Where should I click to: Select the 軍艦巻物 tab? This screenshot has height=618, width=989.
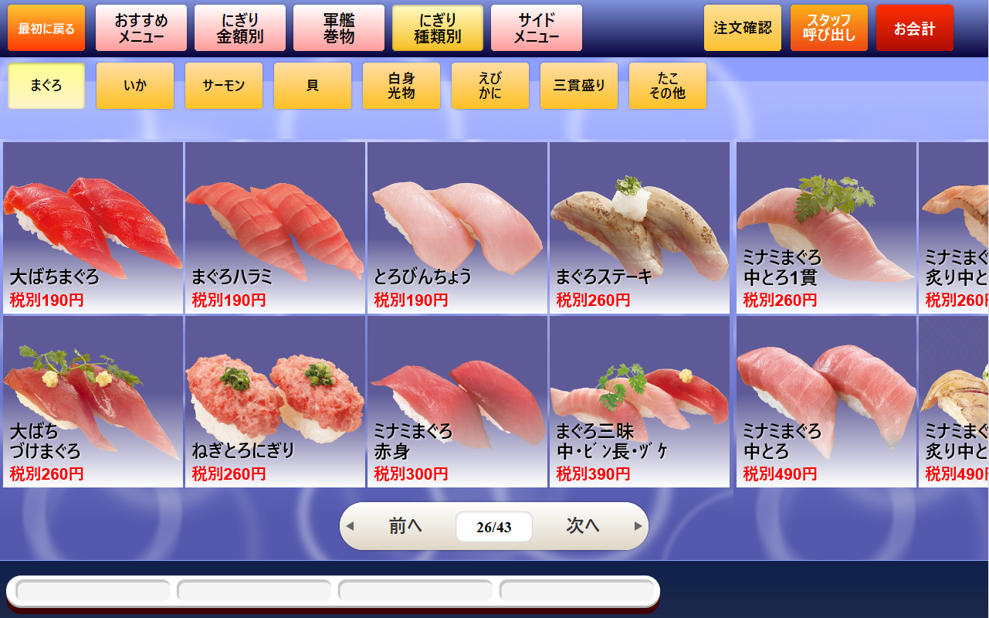coord(339,28)
